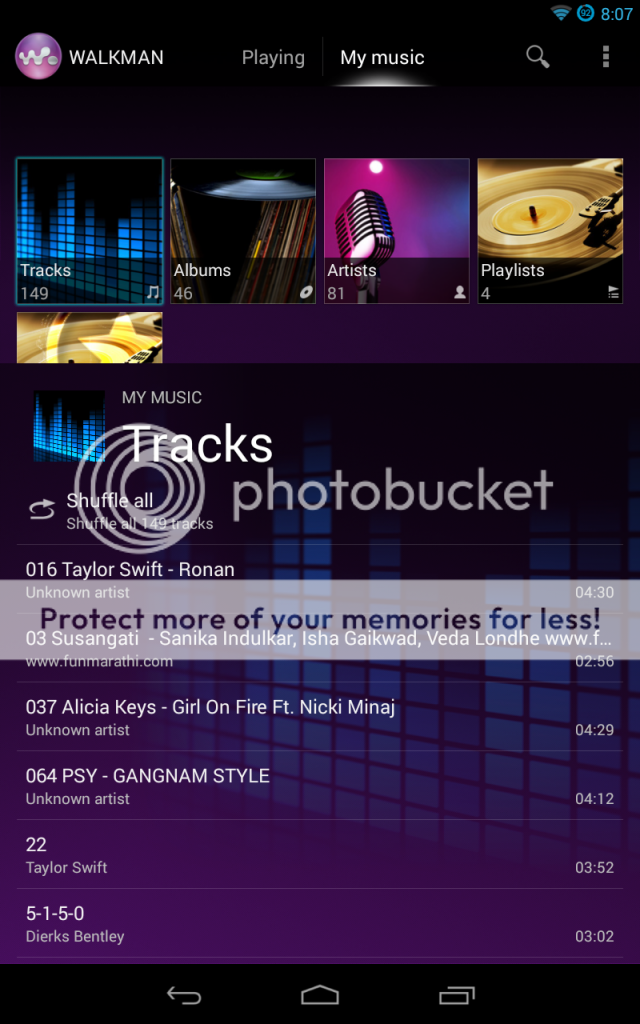
Task: Switch to the Playing tab
Action: [x=273, y=57]
